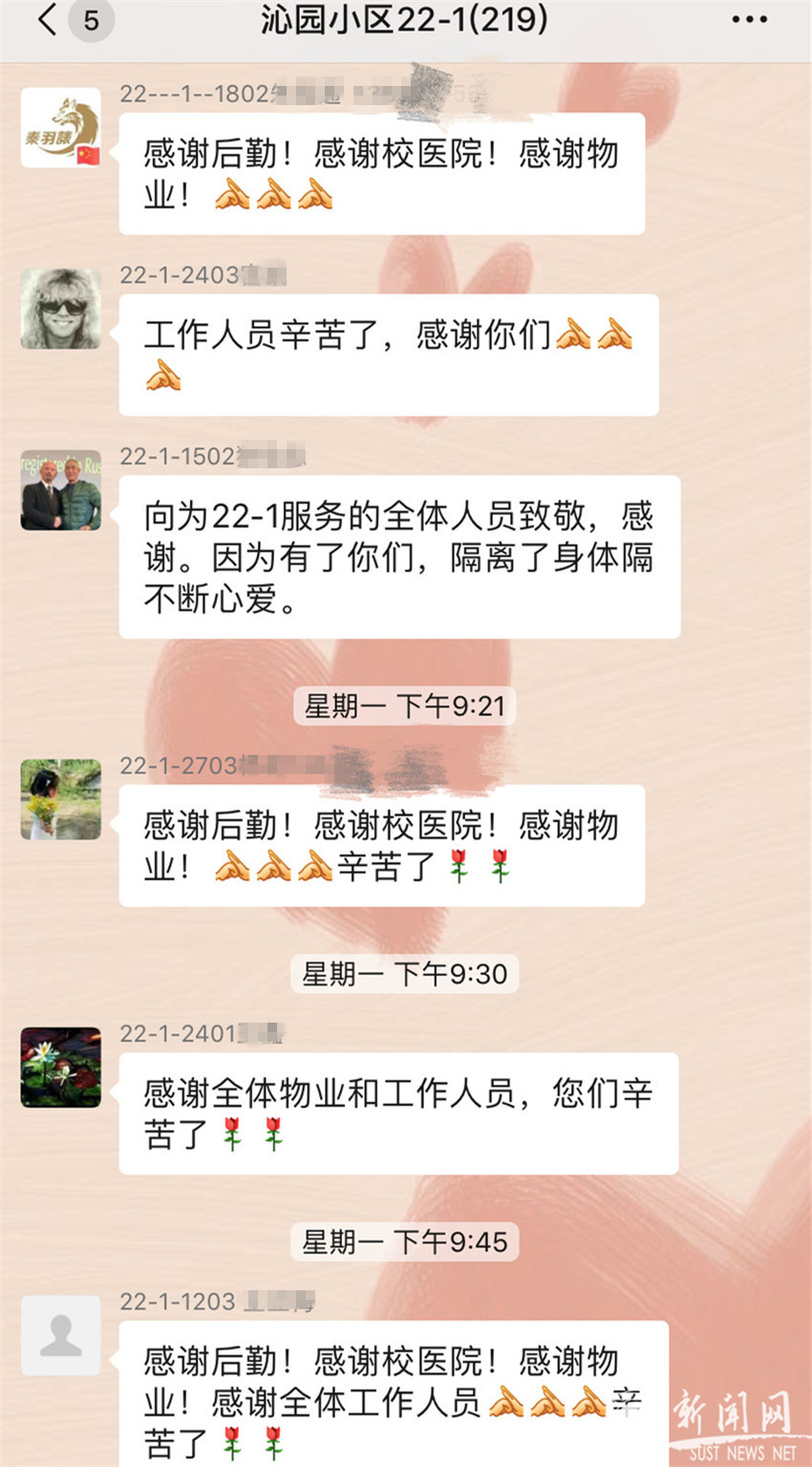Open the group chat info menu
812x1467 pixels.
[749, 20]
